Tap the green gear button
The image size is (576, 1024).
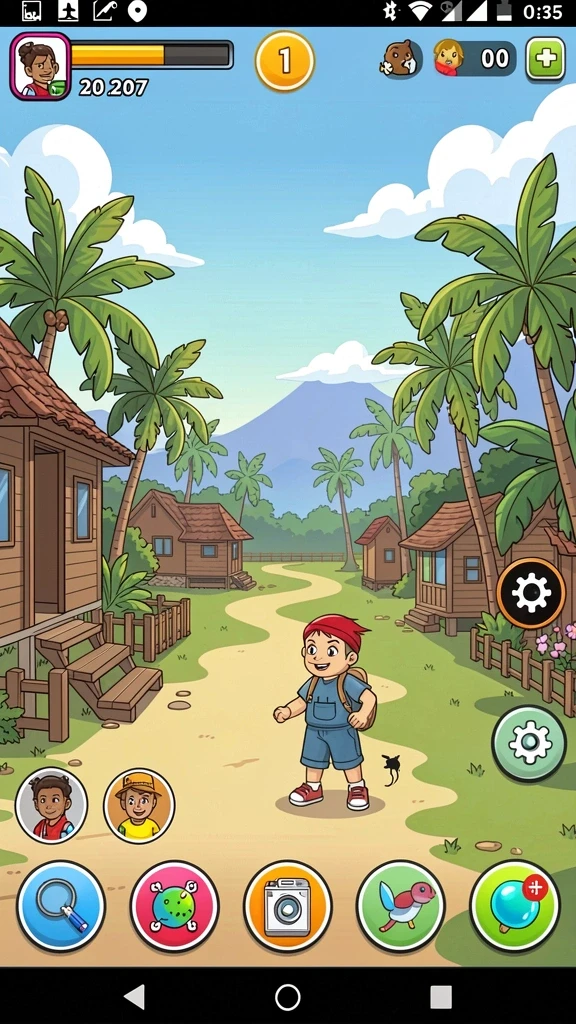pos(529,743)
